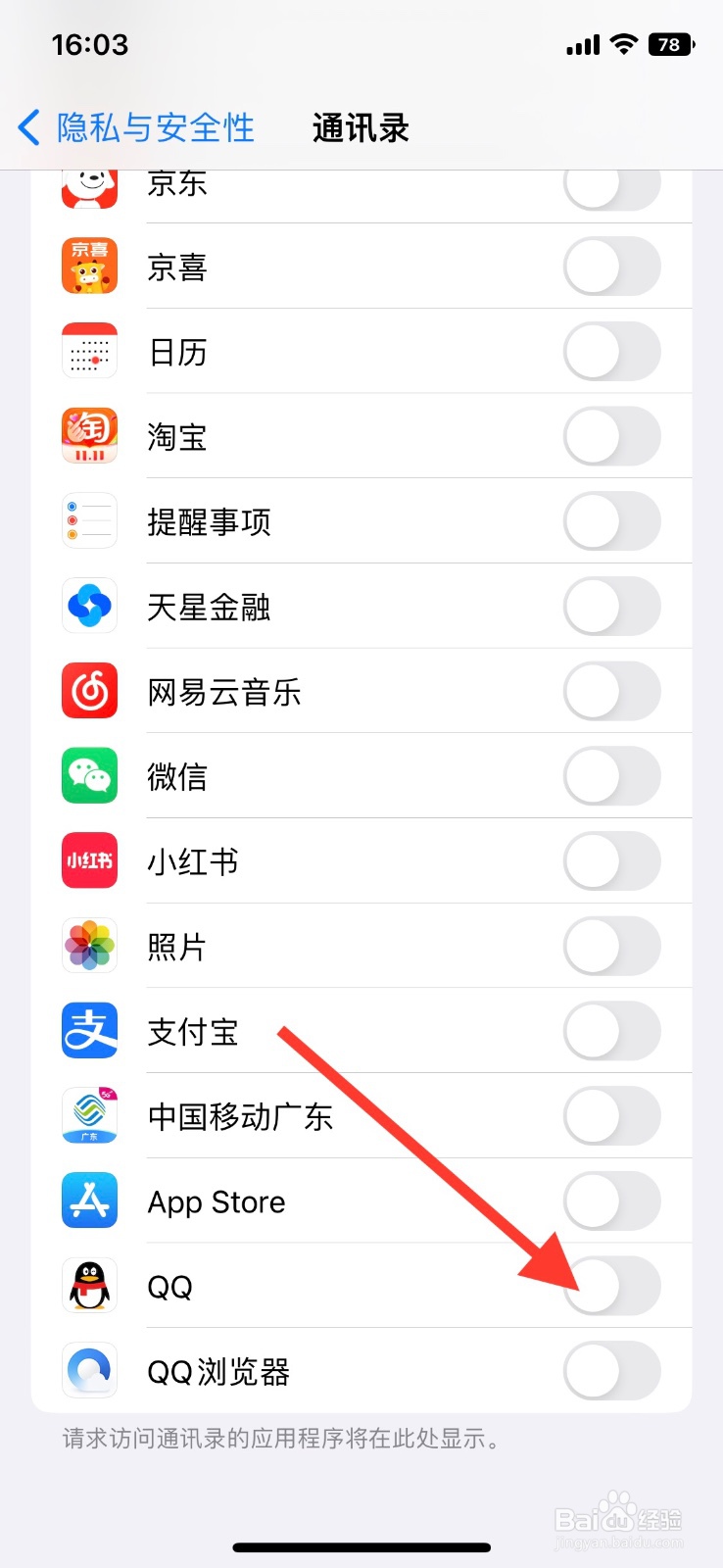Tap the QQ penguin icon
This screenshot has width=723, height=1568.
(x=88, y=1286)
